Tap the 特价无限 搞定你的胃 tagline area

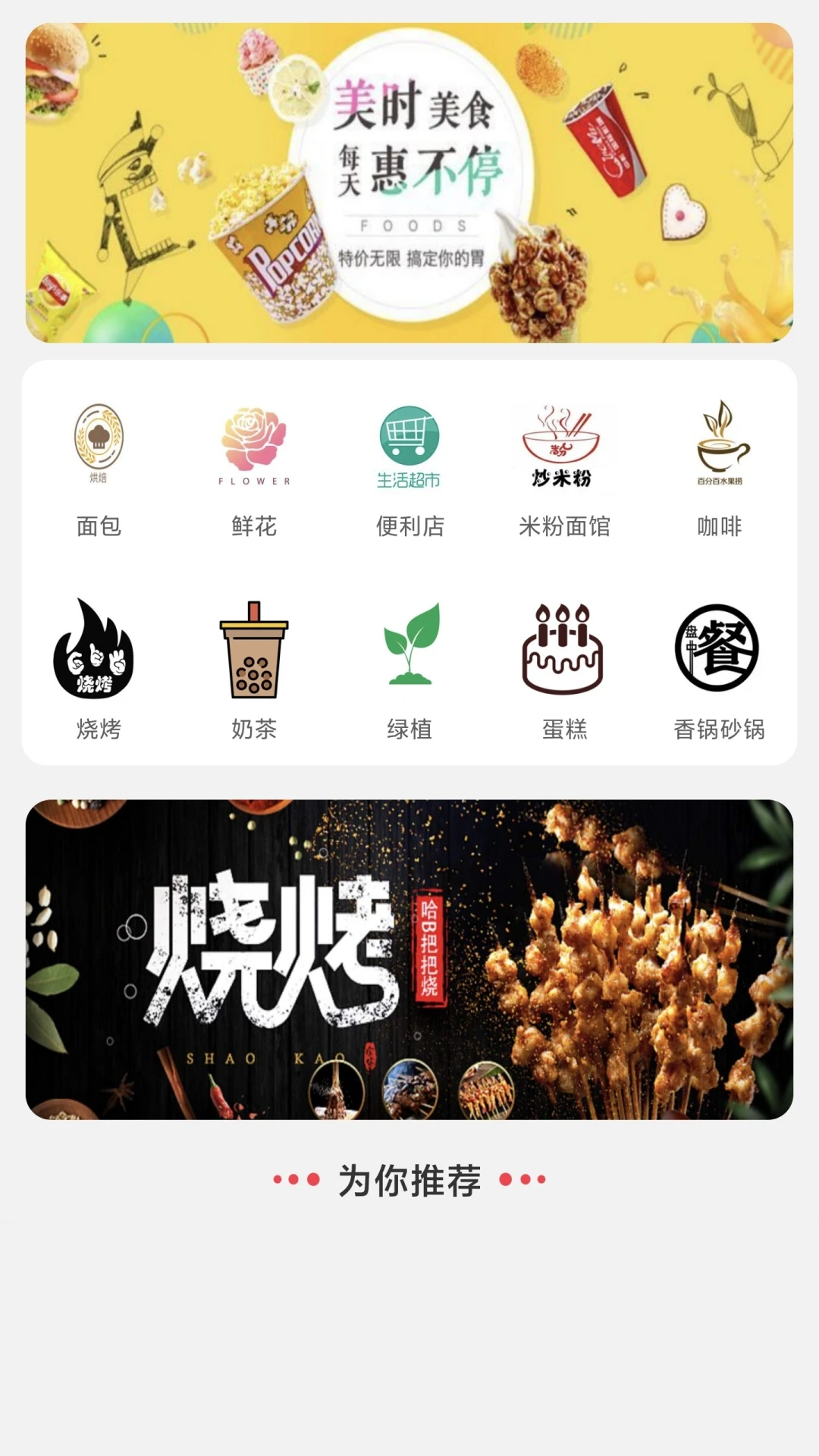point(409,255)
